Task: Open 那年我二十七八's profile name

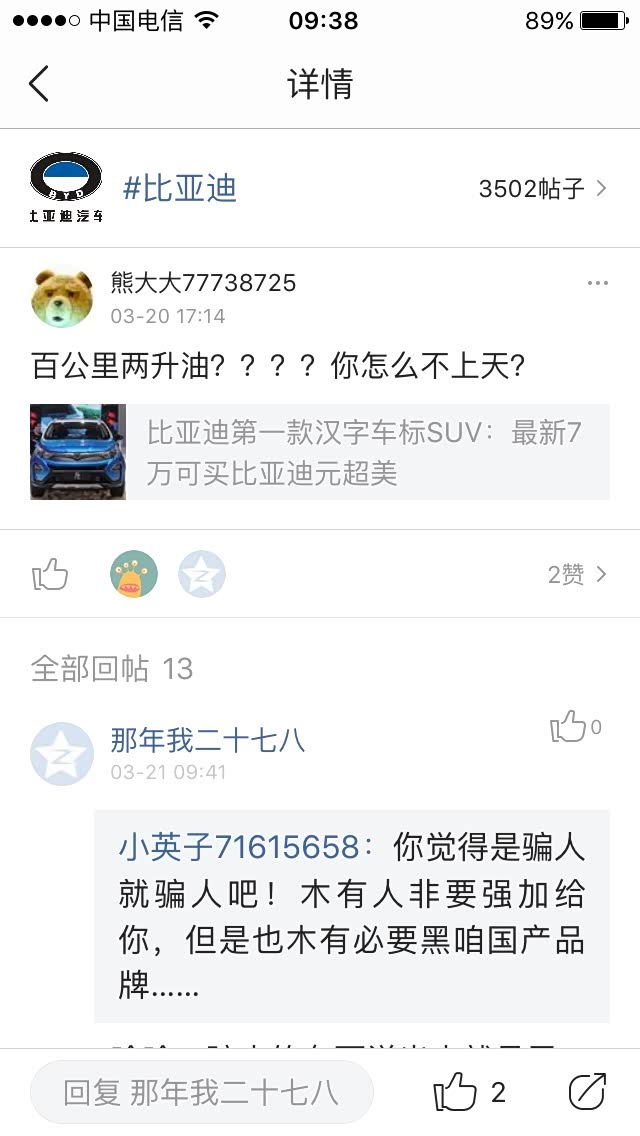Action: pos(207,740)
